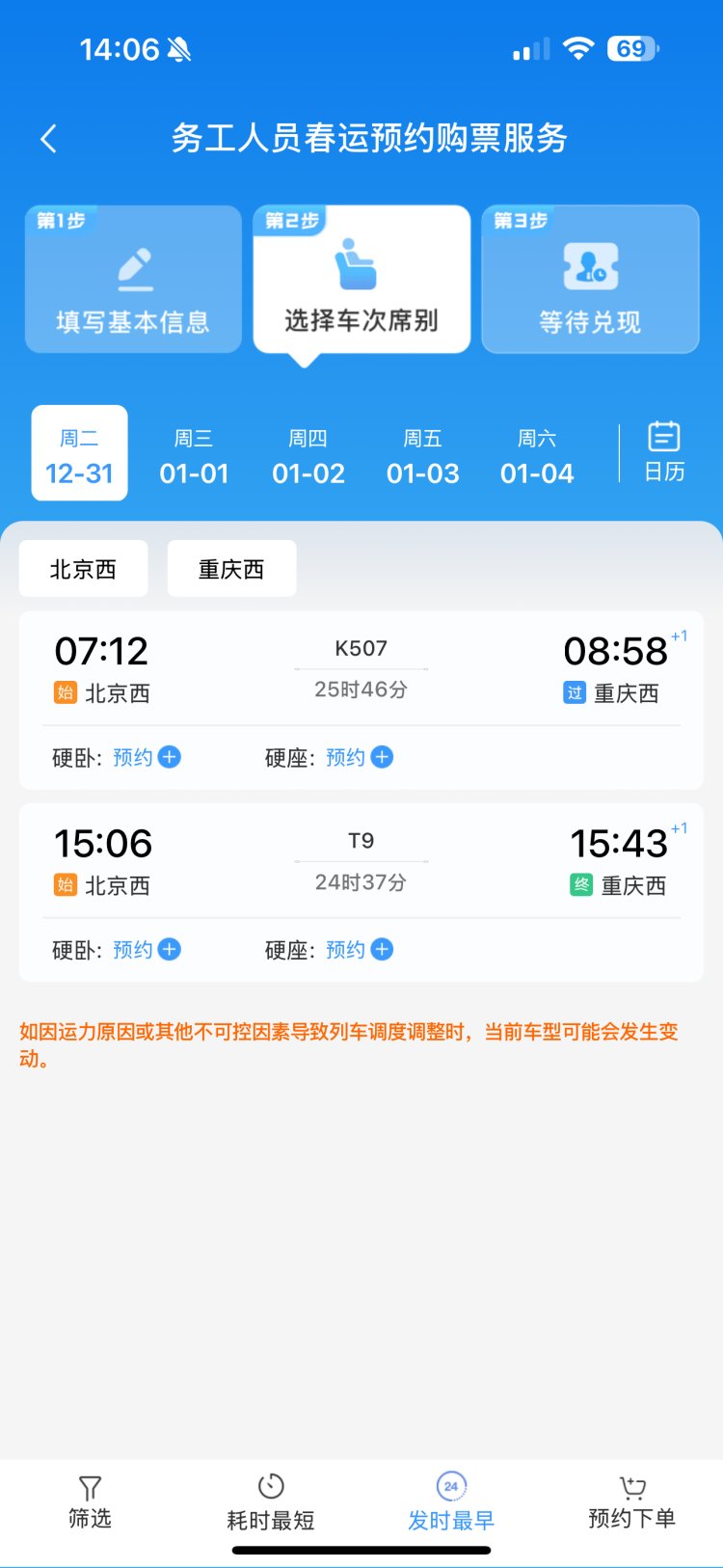
Task: Proceed to 预约下单
Action: pos(632,1502)
